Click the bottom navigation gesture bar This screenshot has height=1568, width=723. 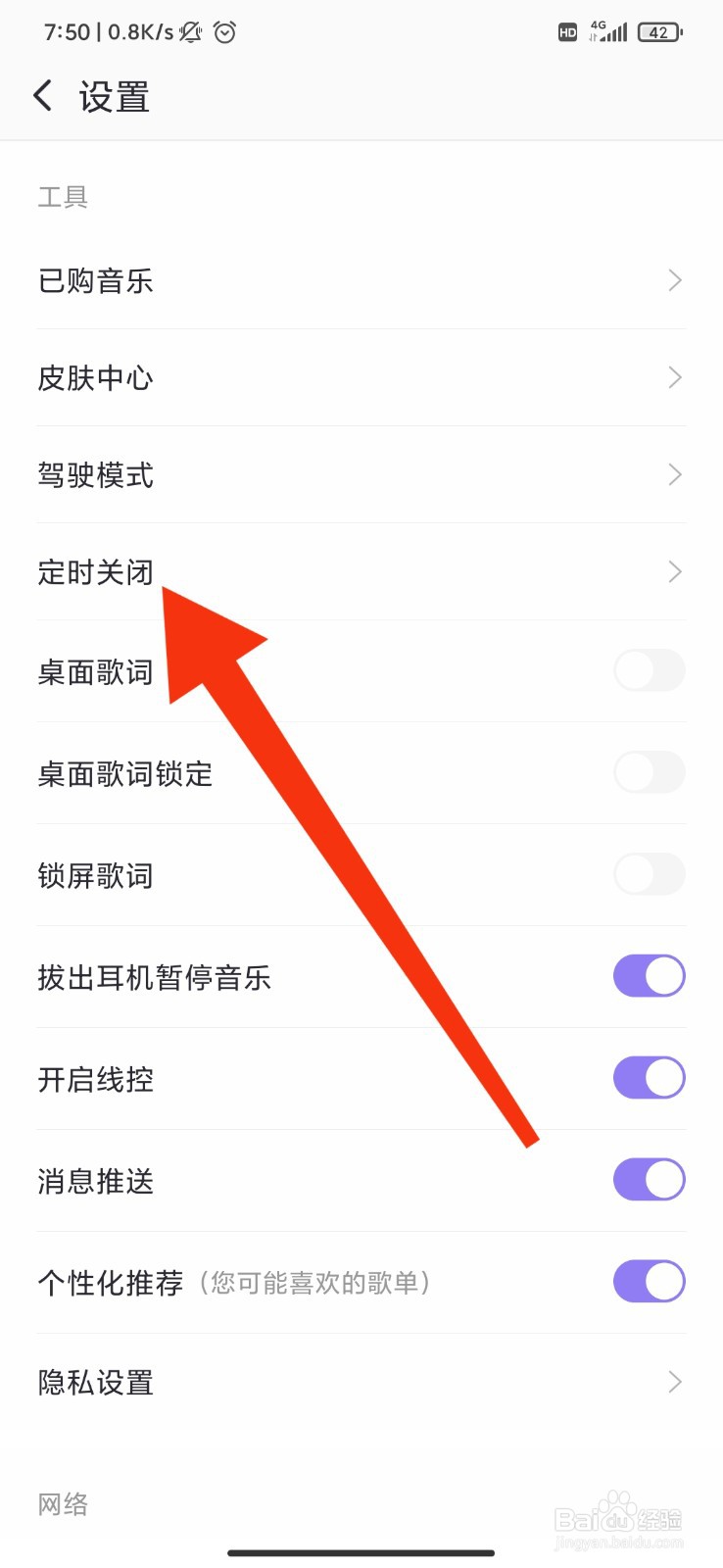361,1552
